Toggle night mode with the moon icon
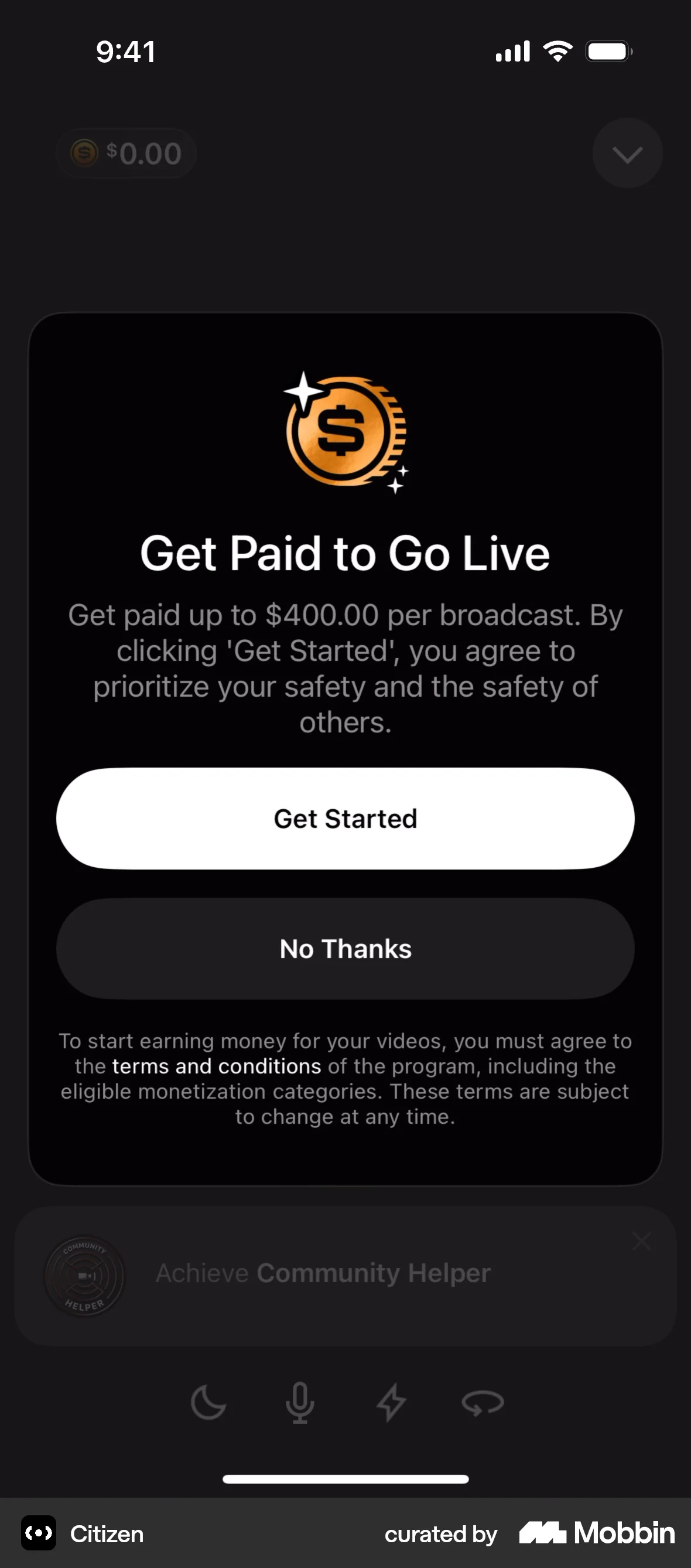The width and height of the screenshot is (691, 1568). pos(208,1402)
